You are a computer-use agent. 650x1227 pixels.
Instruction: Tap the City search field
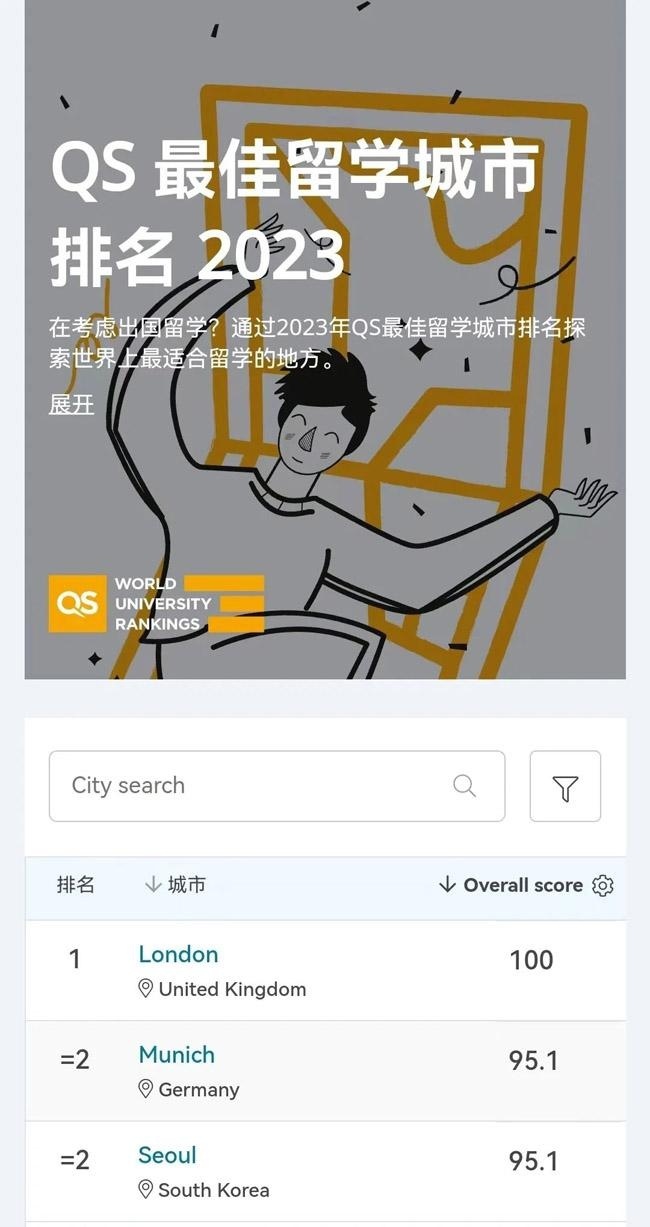coord(260,786)
